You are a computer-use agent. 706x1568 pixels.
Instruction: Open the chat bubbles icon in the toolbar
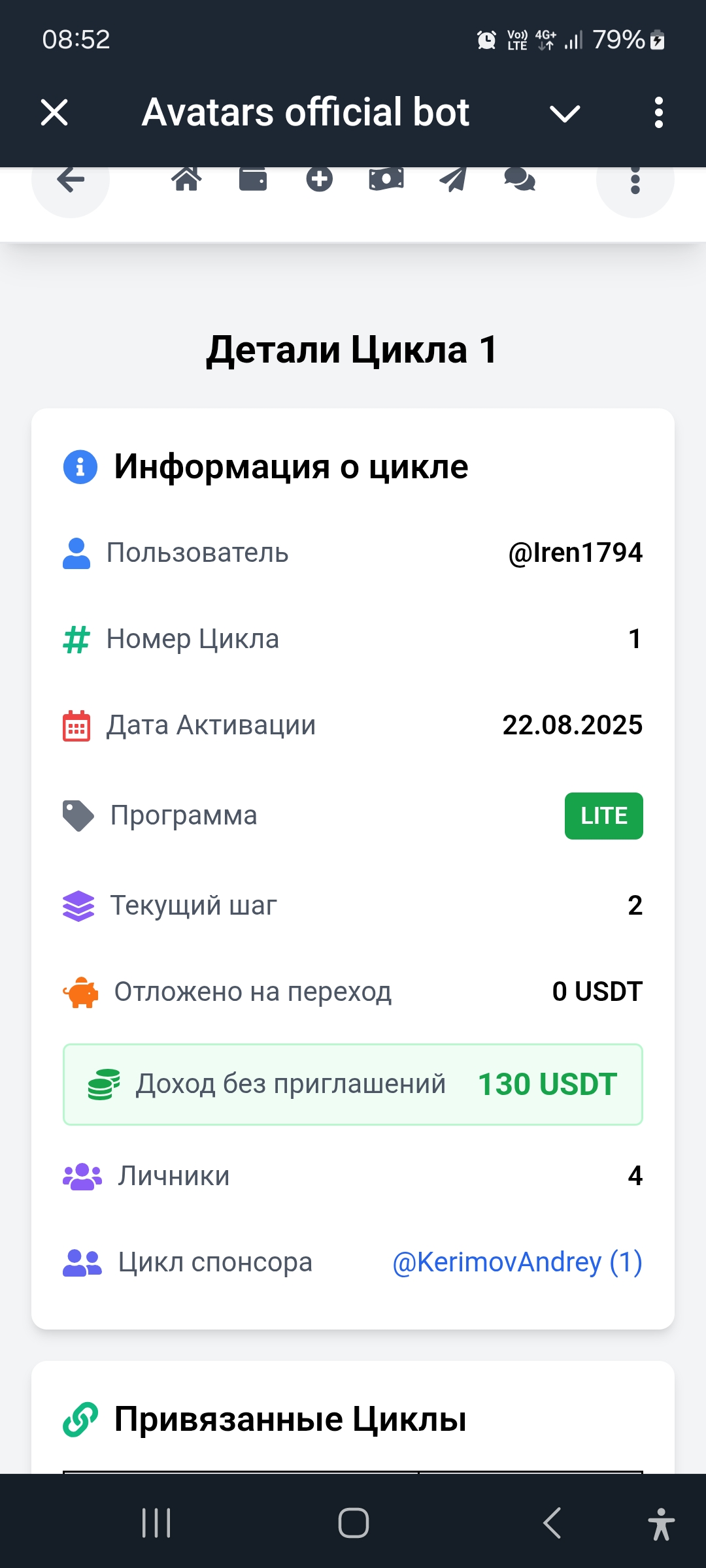(x=520, y=180)
